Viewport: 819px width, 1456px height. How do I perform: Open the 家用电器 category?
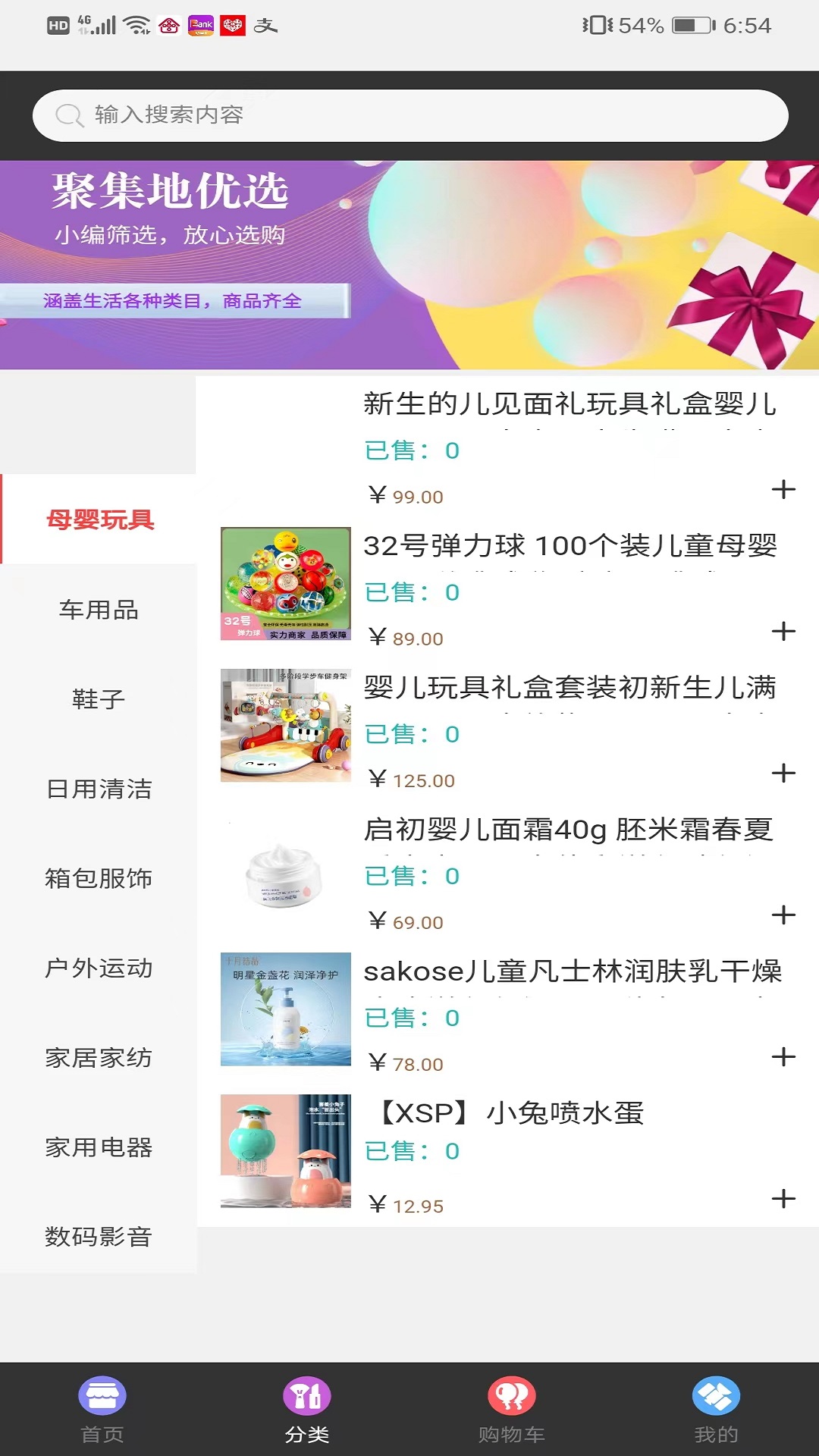[99, 1148]
